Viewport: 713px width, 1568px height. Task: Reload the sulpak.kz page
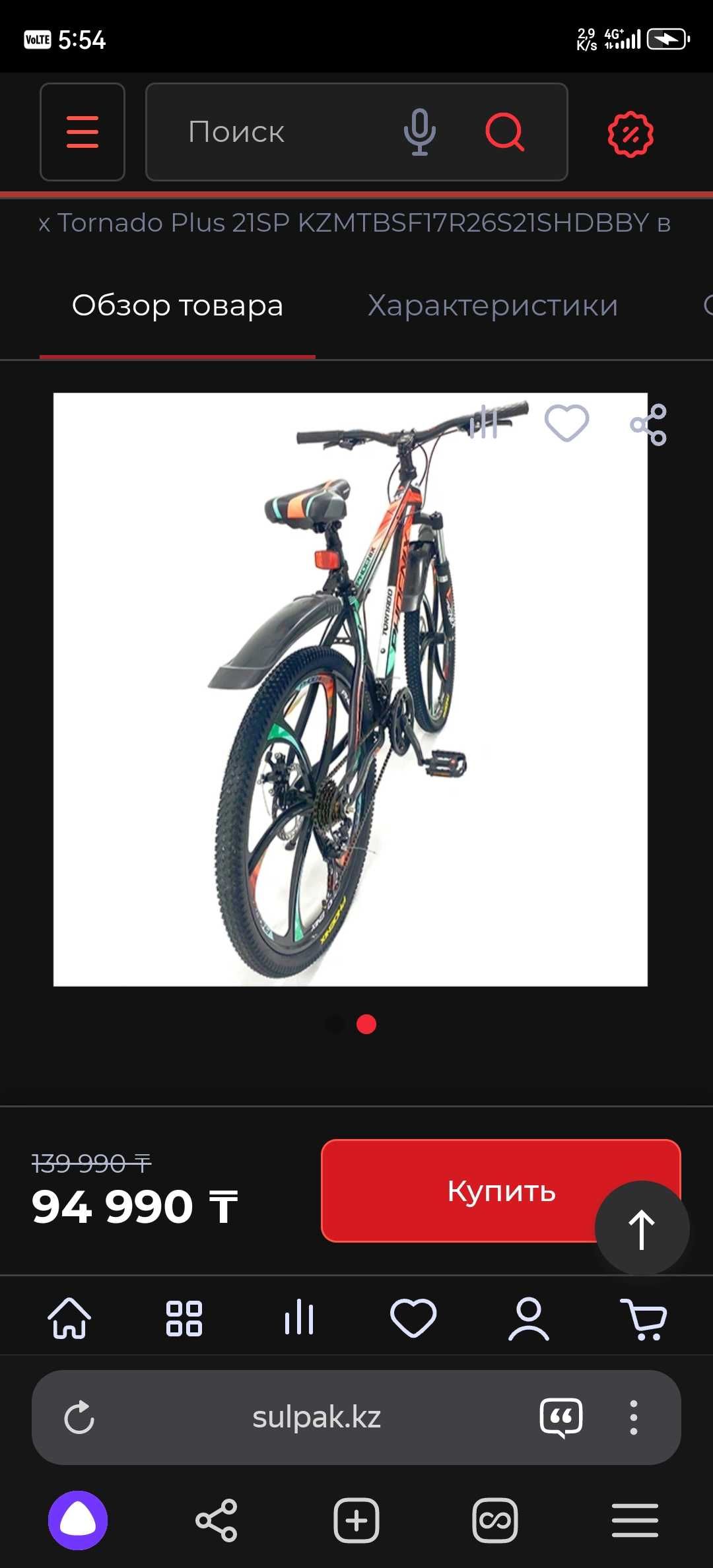point(79,1417)
